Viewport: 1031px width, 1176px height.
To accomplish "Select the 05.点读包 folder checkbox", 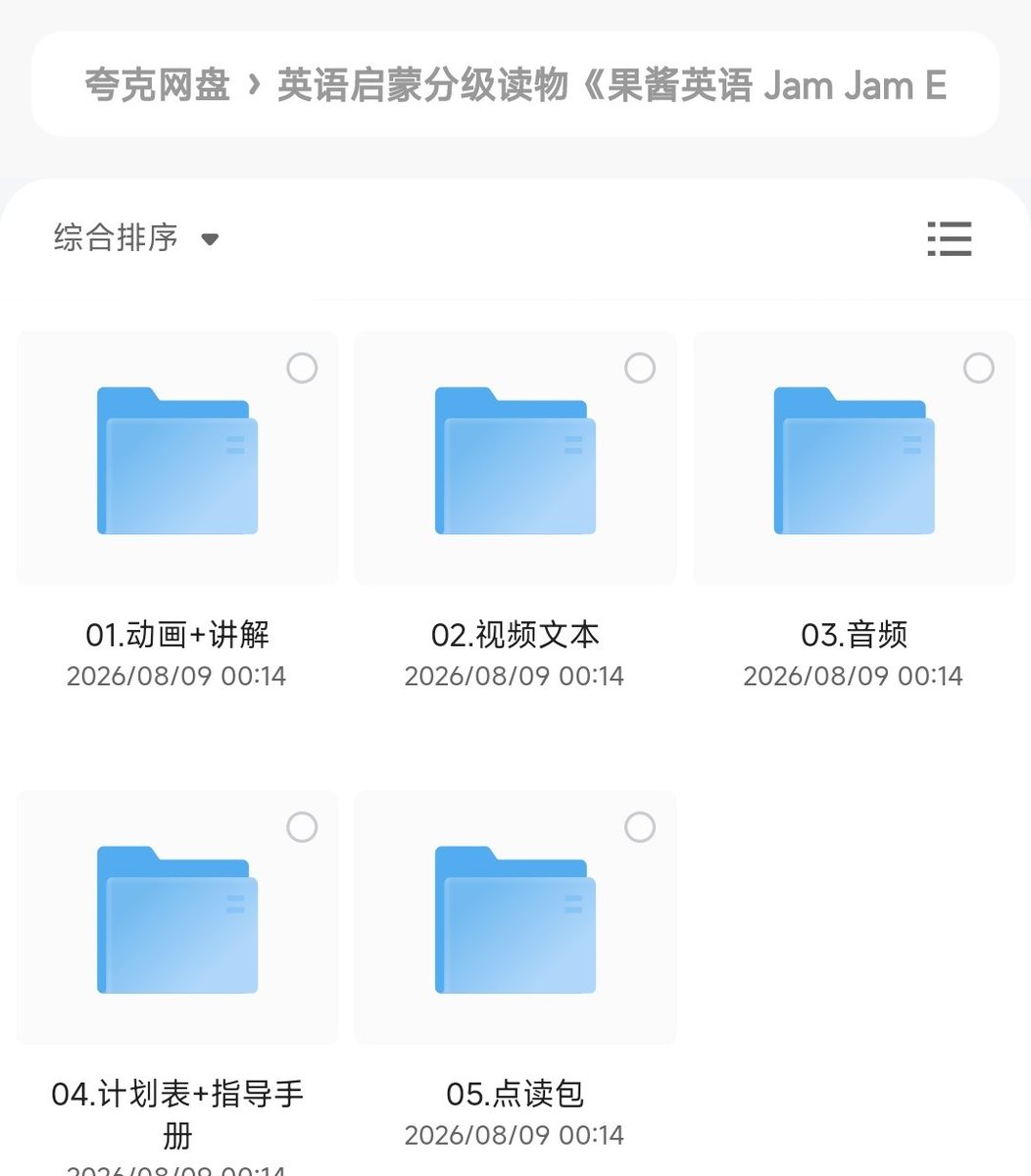I will click(640, 827).
